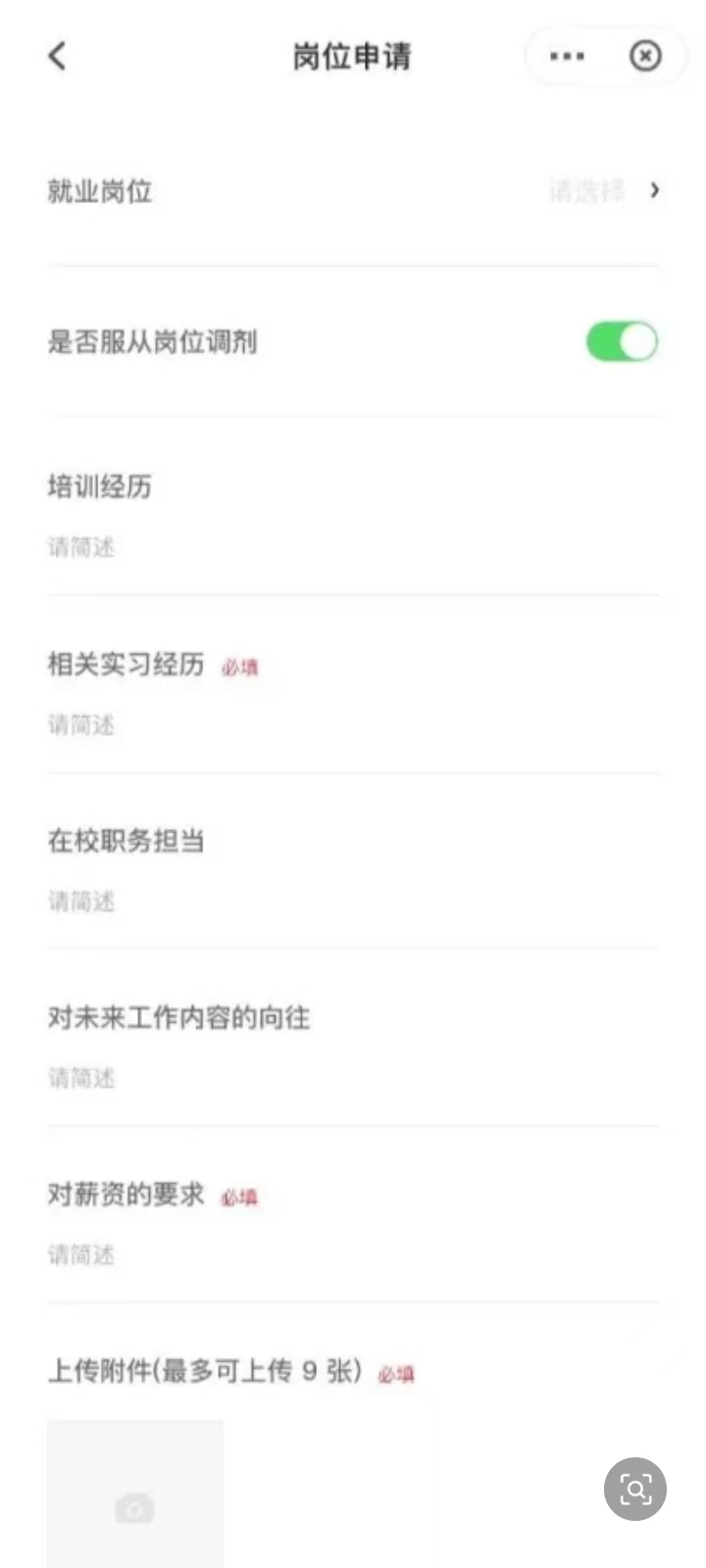Open the mini program more options menu

pyautogui.click(x=567, y=56)
